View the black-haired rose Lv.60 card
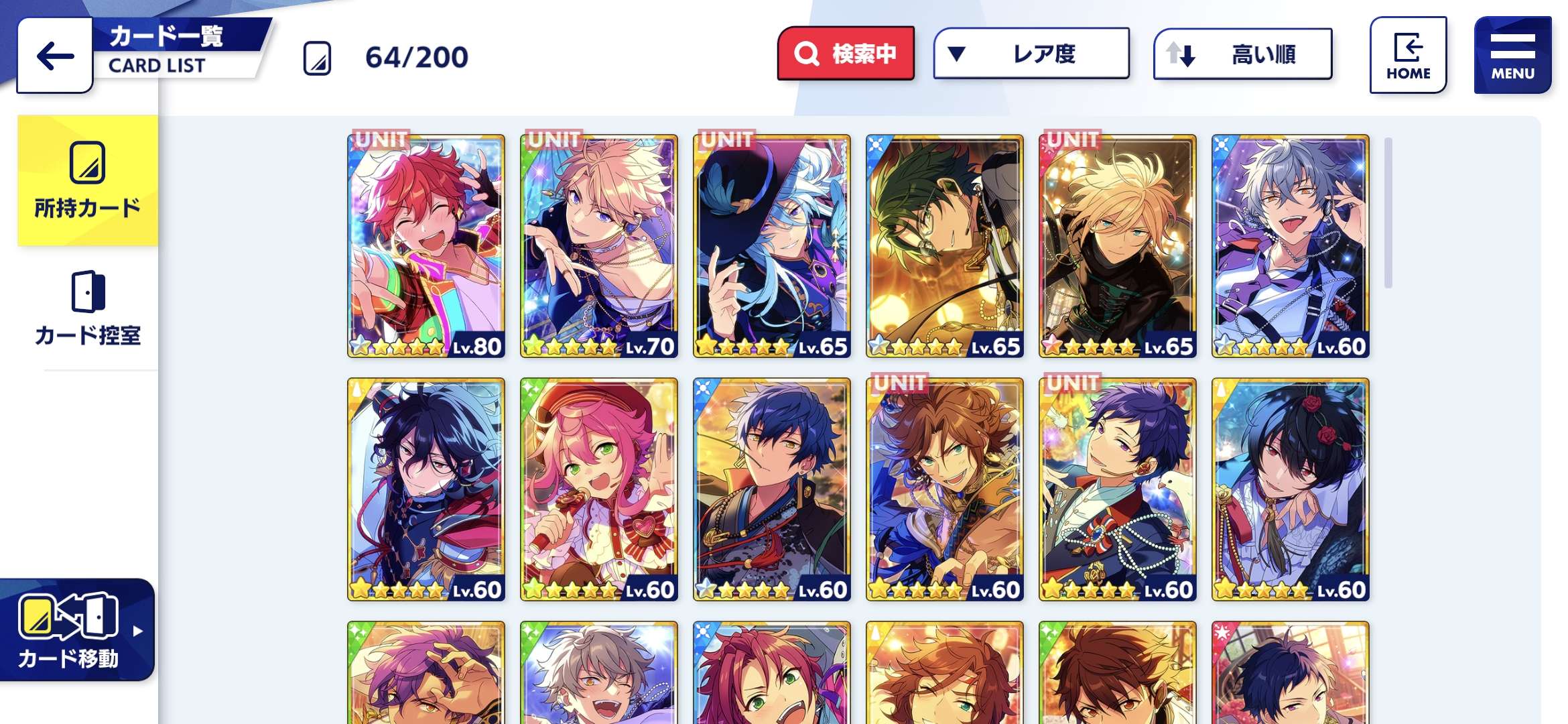1568x724 pixels. (x=1291, y=489)
